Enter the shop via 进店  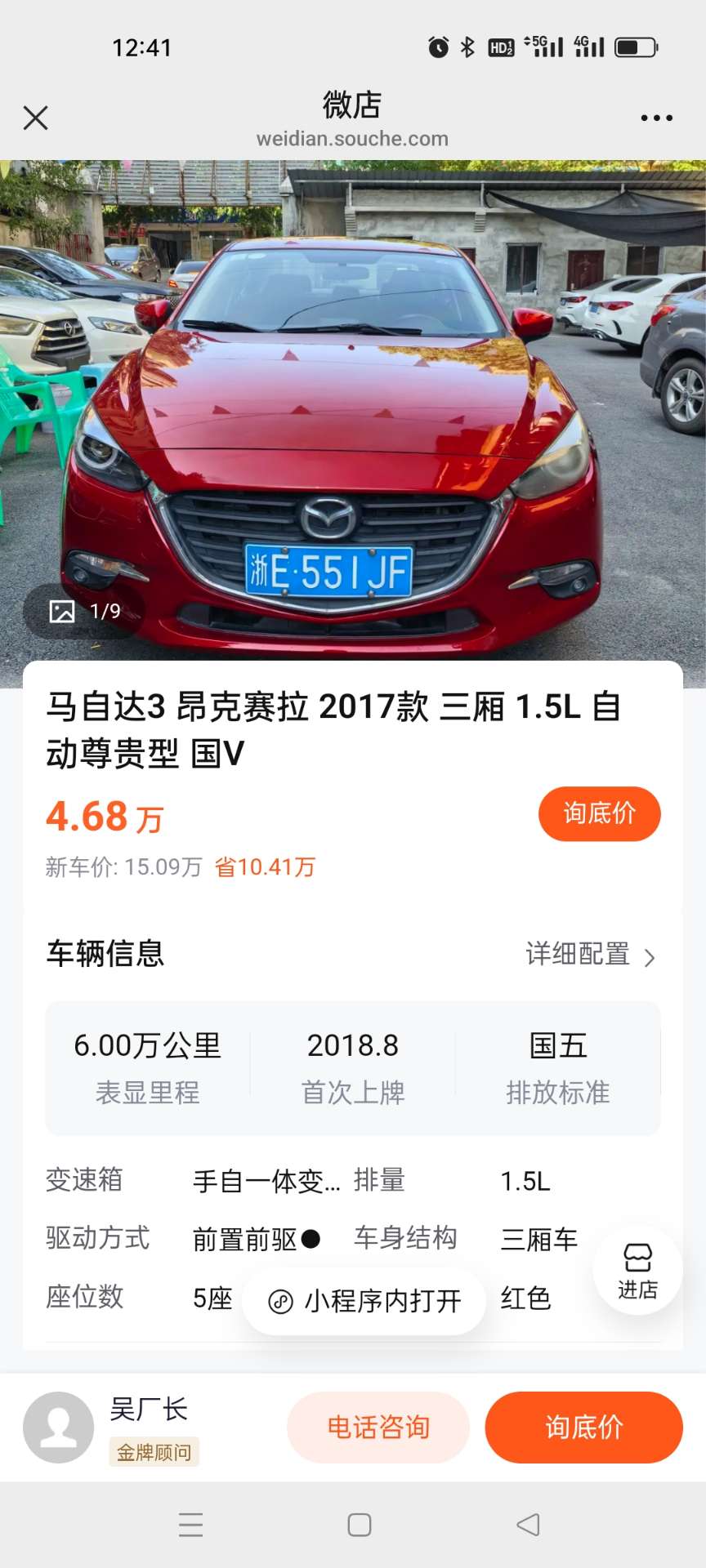point(637,1271)
